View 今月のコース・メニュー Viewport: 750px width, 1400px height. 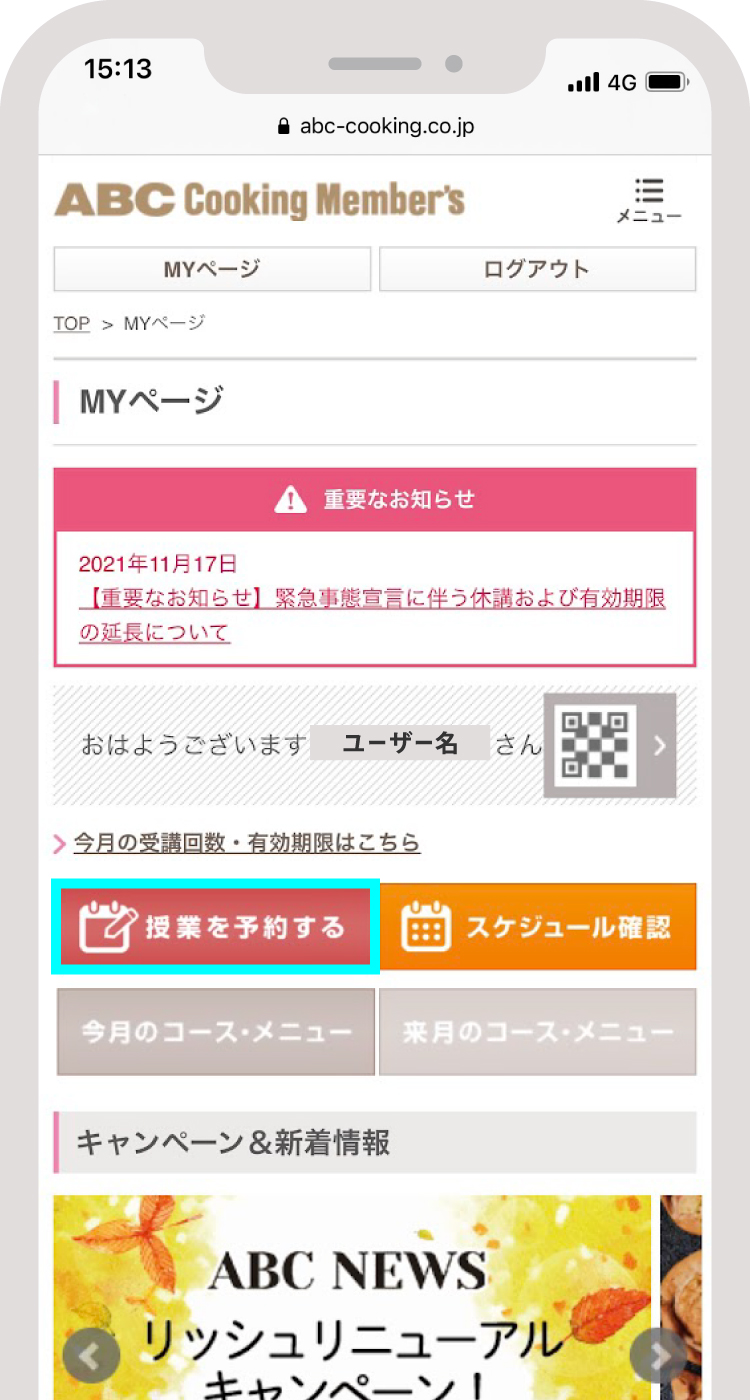tap(216, 1032)
